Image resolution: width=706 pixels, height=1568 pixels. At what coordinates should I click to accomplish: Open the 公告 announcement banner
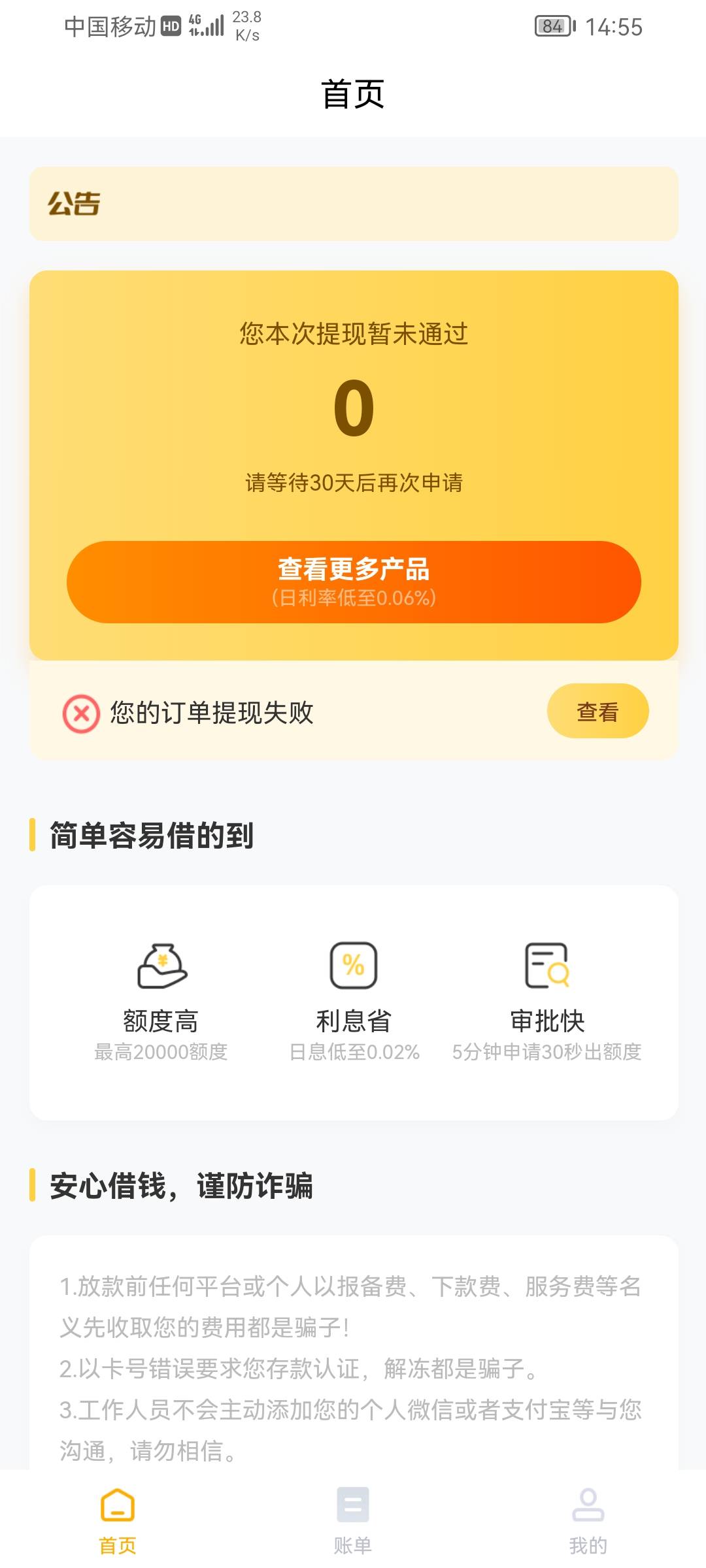(x=354, y=204)
